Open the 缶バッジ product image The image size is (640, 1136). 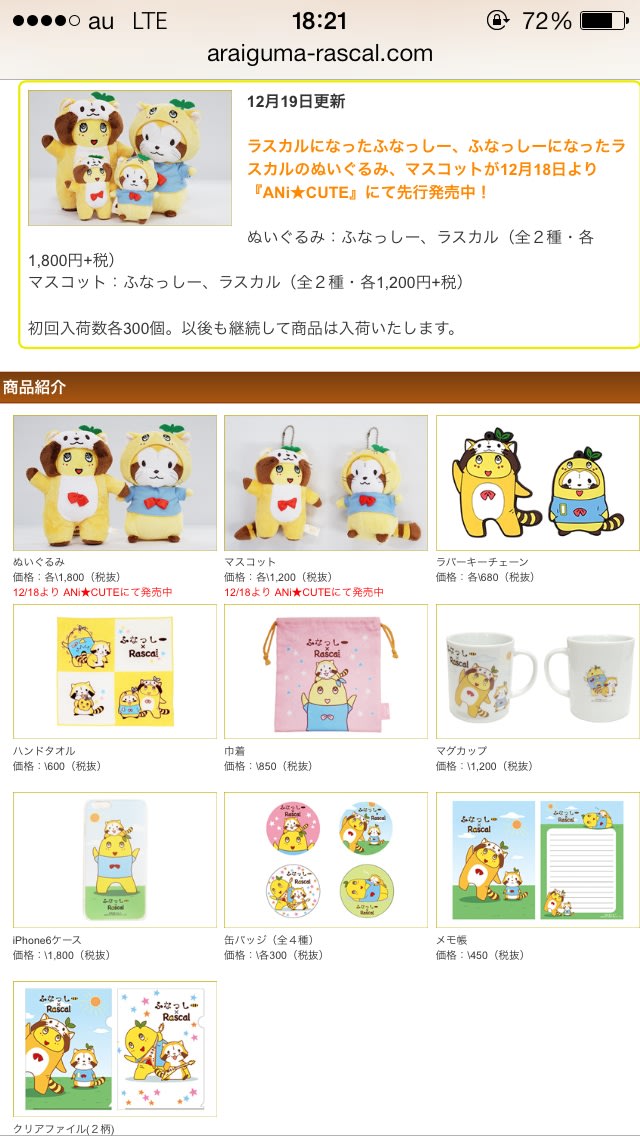325,860
